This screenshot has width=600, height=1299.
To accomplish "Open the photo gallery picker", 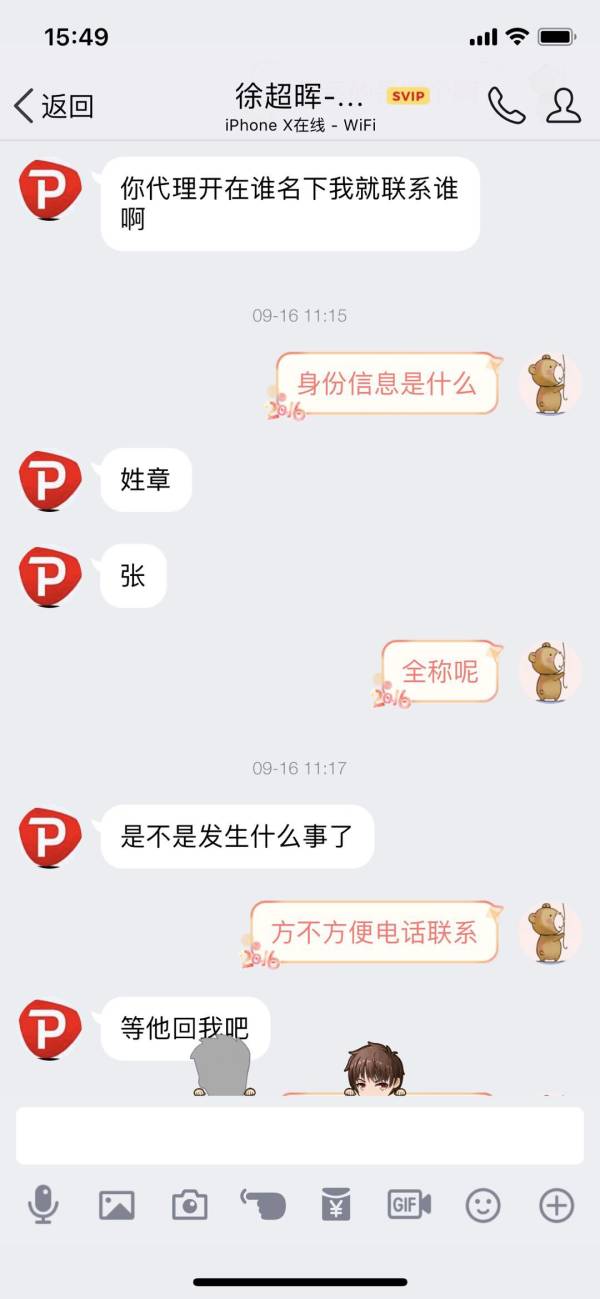I will [x=116, y=1205].
